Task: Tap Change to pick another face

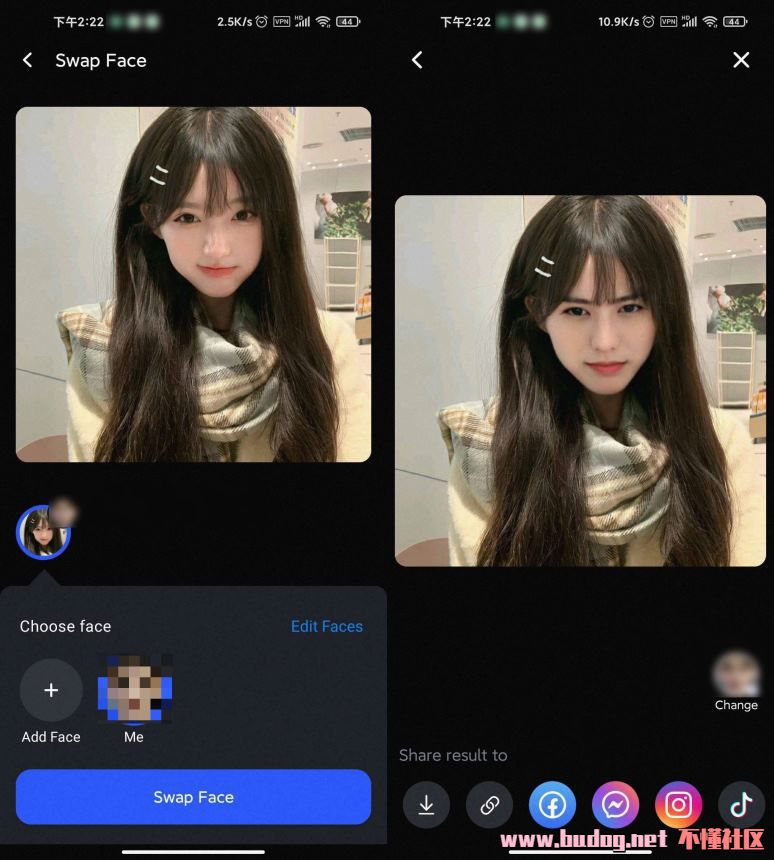Action: (736, 677)
